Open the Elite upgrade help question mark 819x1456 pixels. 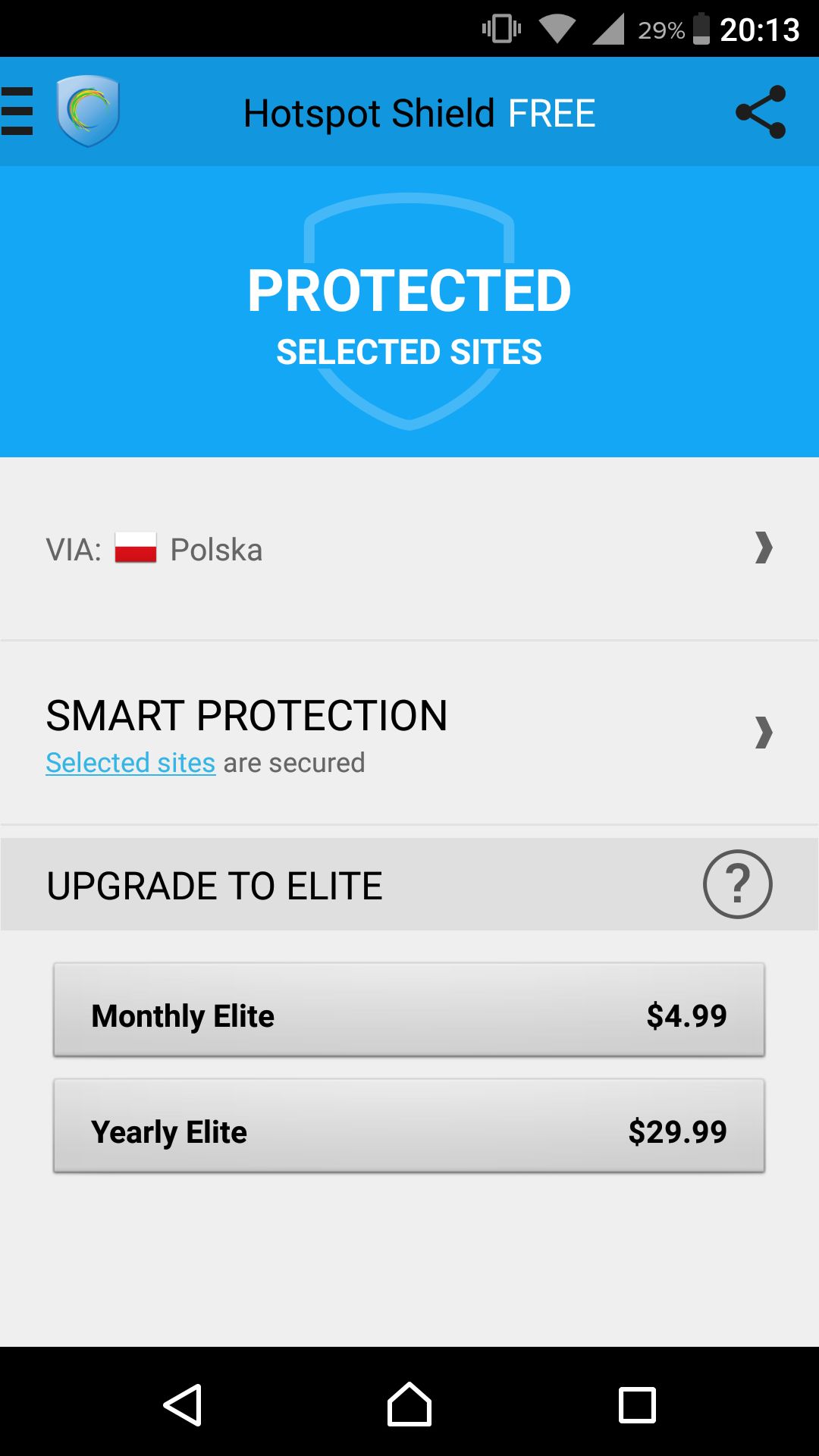tap(737, 884)
